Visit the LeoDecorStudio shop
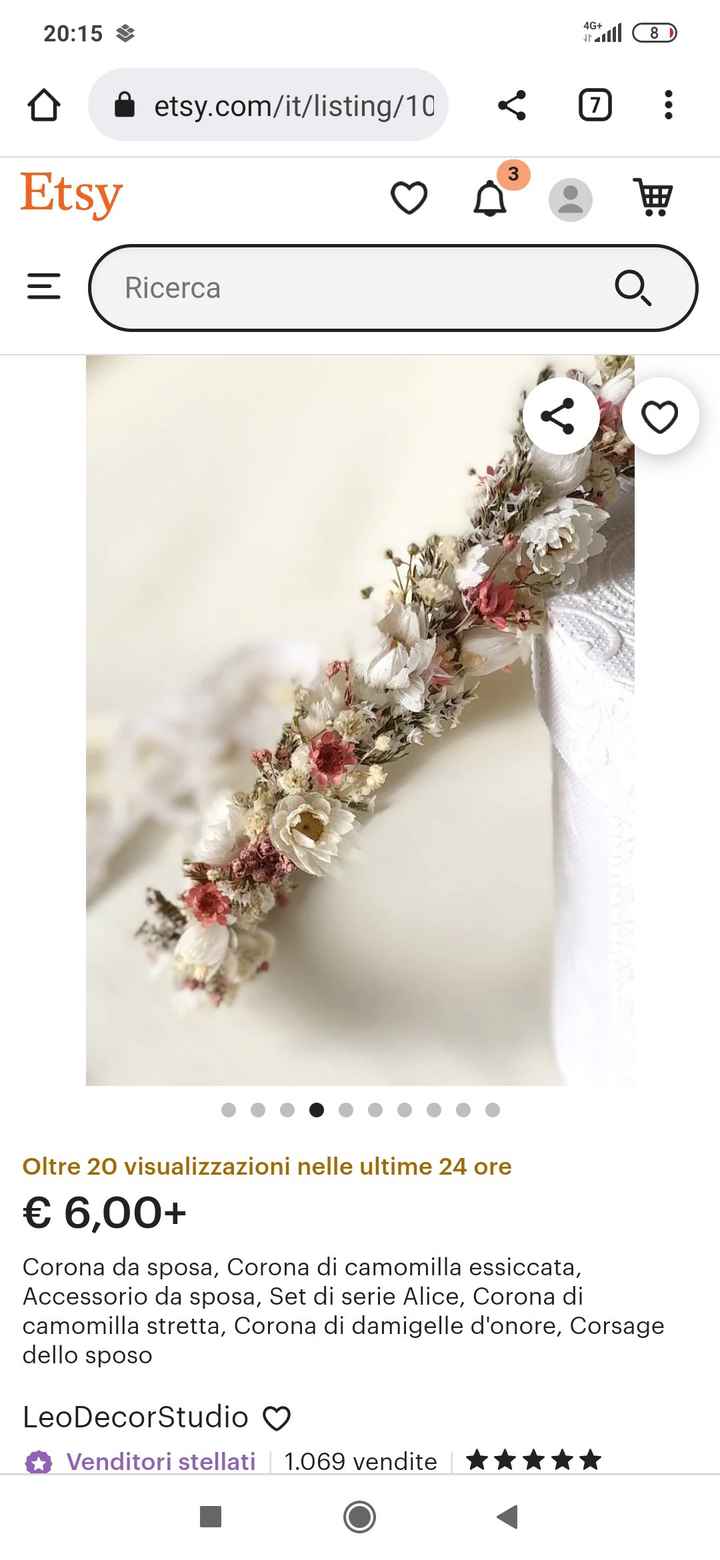Viewport: 720px width, 1560px height. click(136, 1417)
